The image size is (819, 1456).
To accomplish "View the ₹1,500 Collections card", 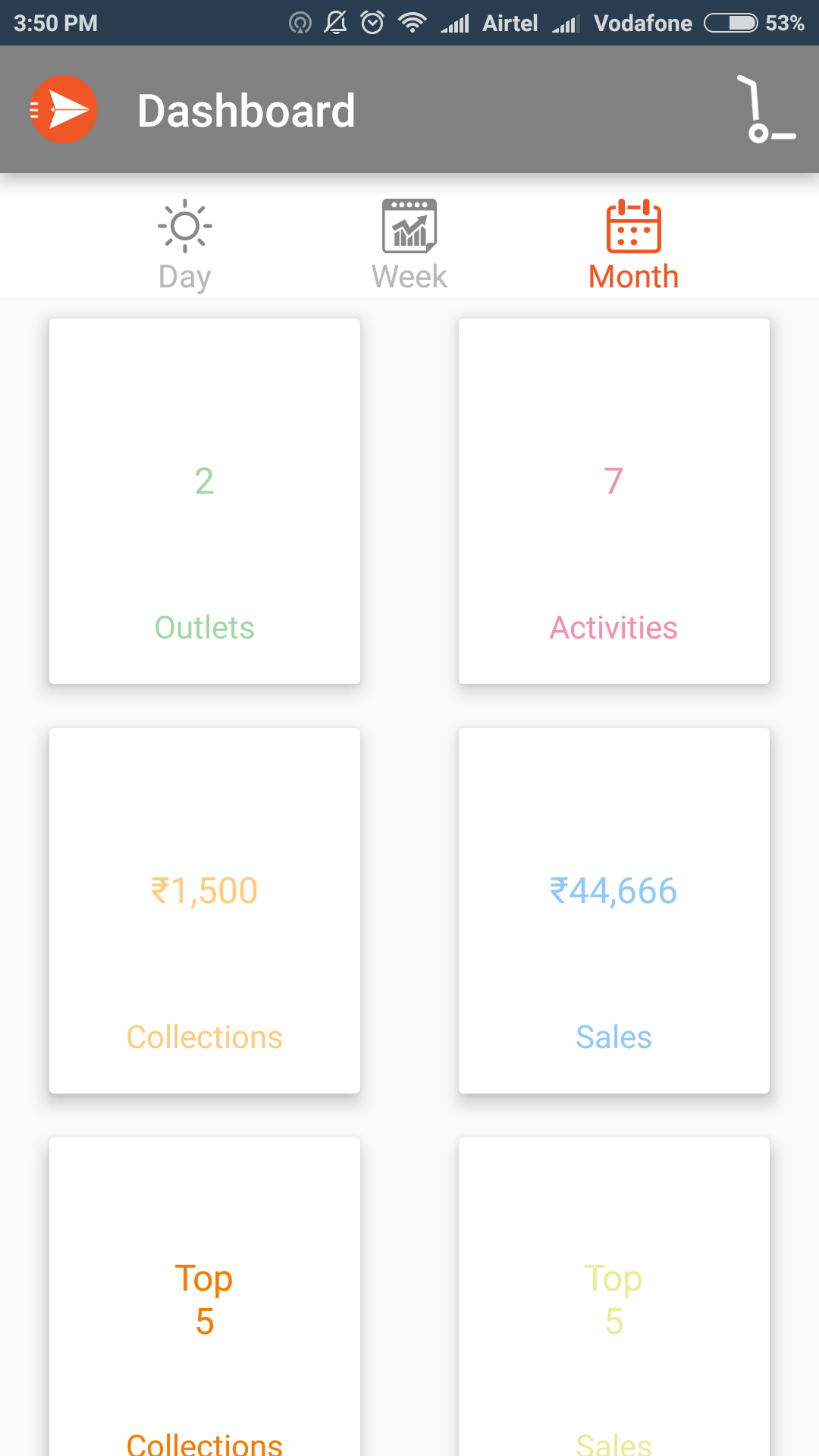I will (x=205, y=911).
